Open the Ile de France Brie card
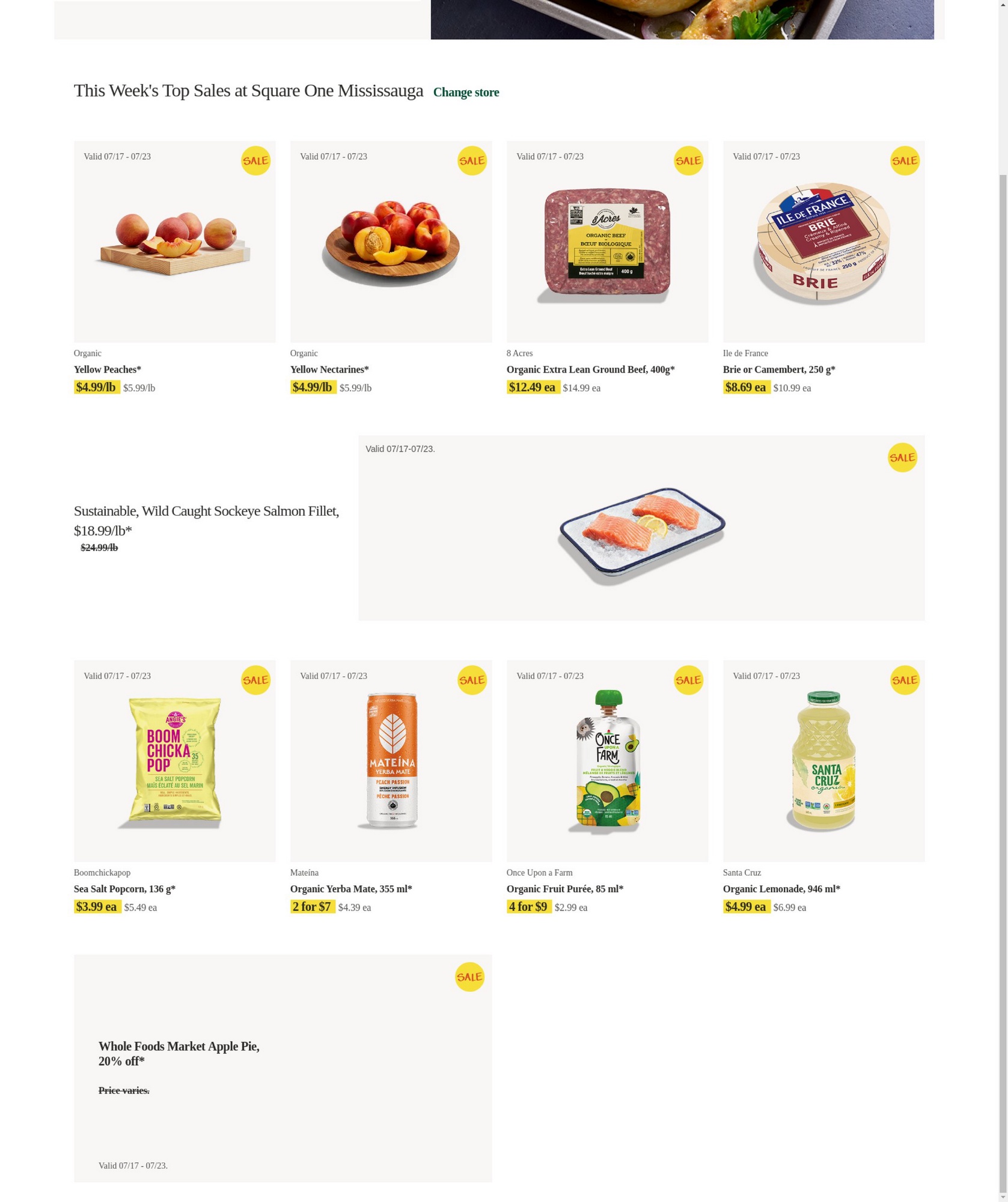This screenshot has width=1008, height=1202. 823,242
